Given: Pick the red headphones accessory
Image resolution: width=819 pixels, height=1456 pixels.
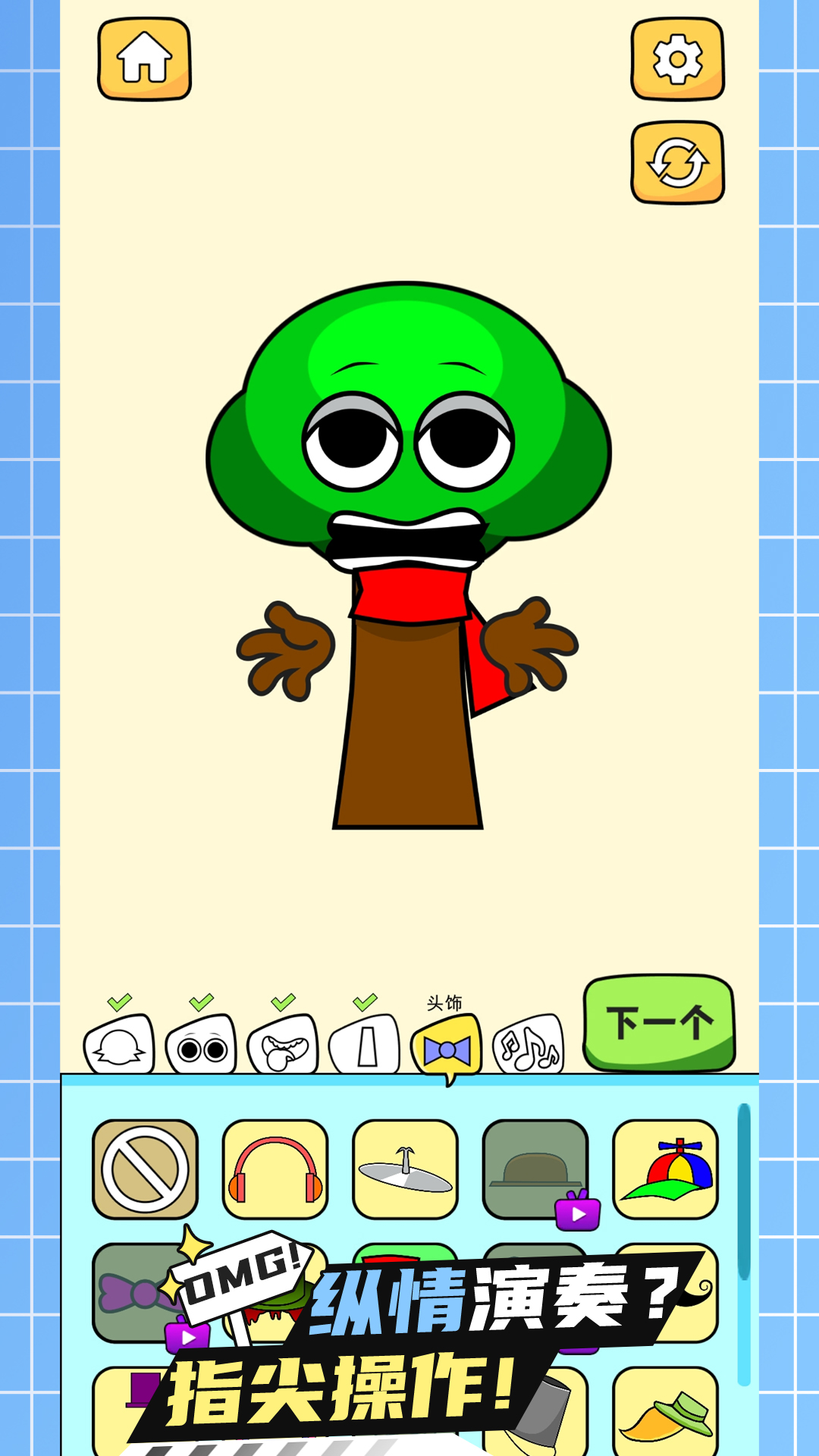Looking at the screenshot, I should tap(275, 1169).
